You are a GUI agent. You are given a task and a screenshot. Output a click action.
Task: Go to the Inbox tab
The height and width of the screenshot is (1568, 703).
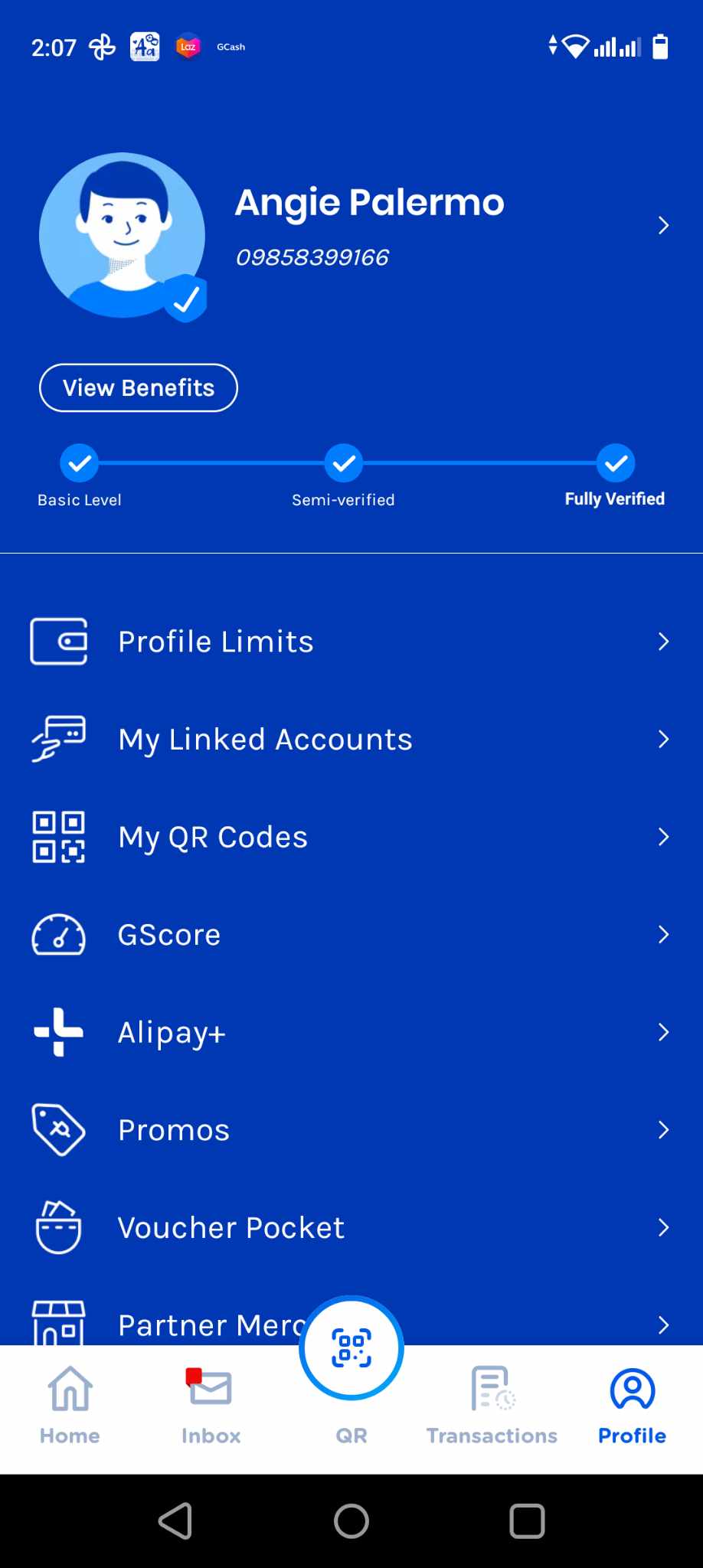coord(211,1405)
